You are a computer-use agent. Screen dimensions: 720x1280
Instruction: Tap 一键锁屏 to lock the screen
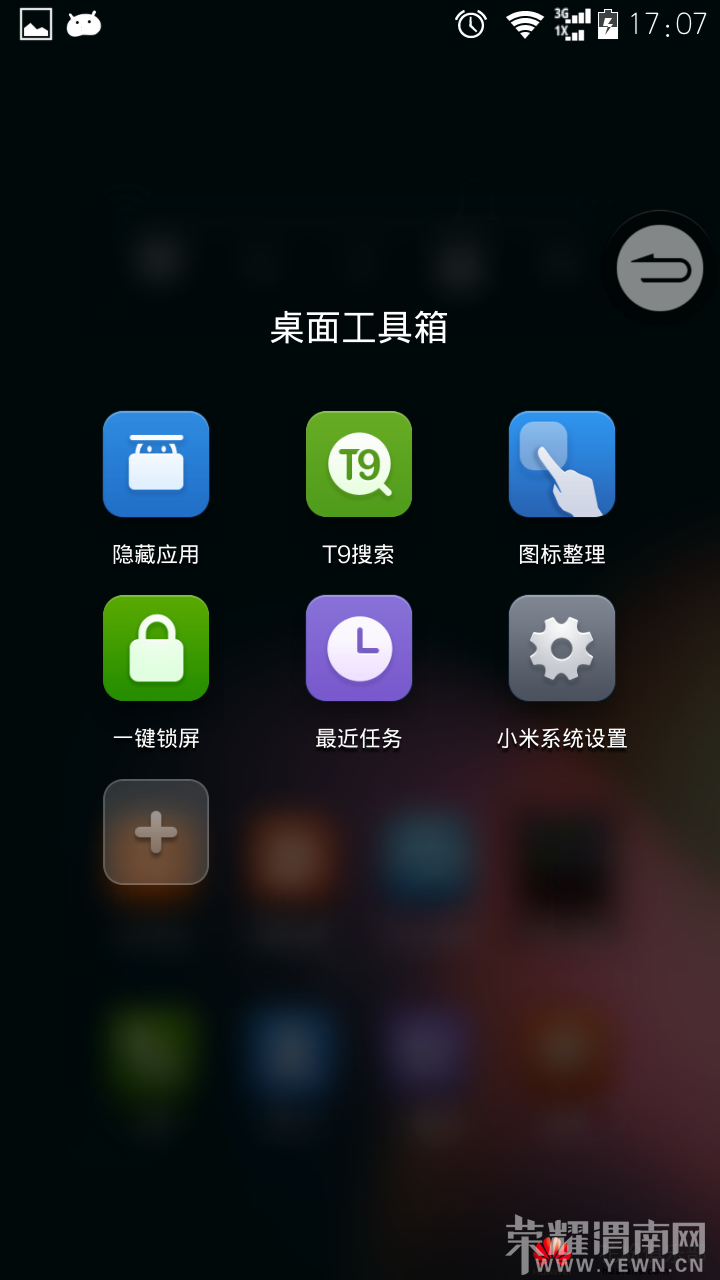click(156, 648)
